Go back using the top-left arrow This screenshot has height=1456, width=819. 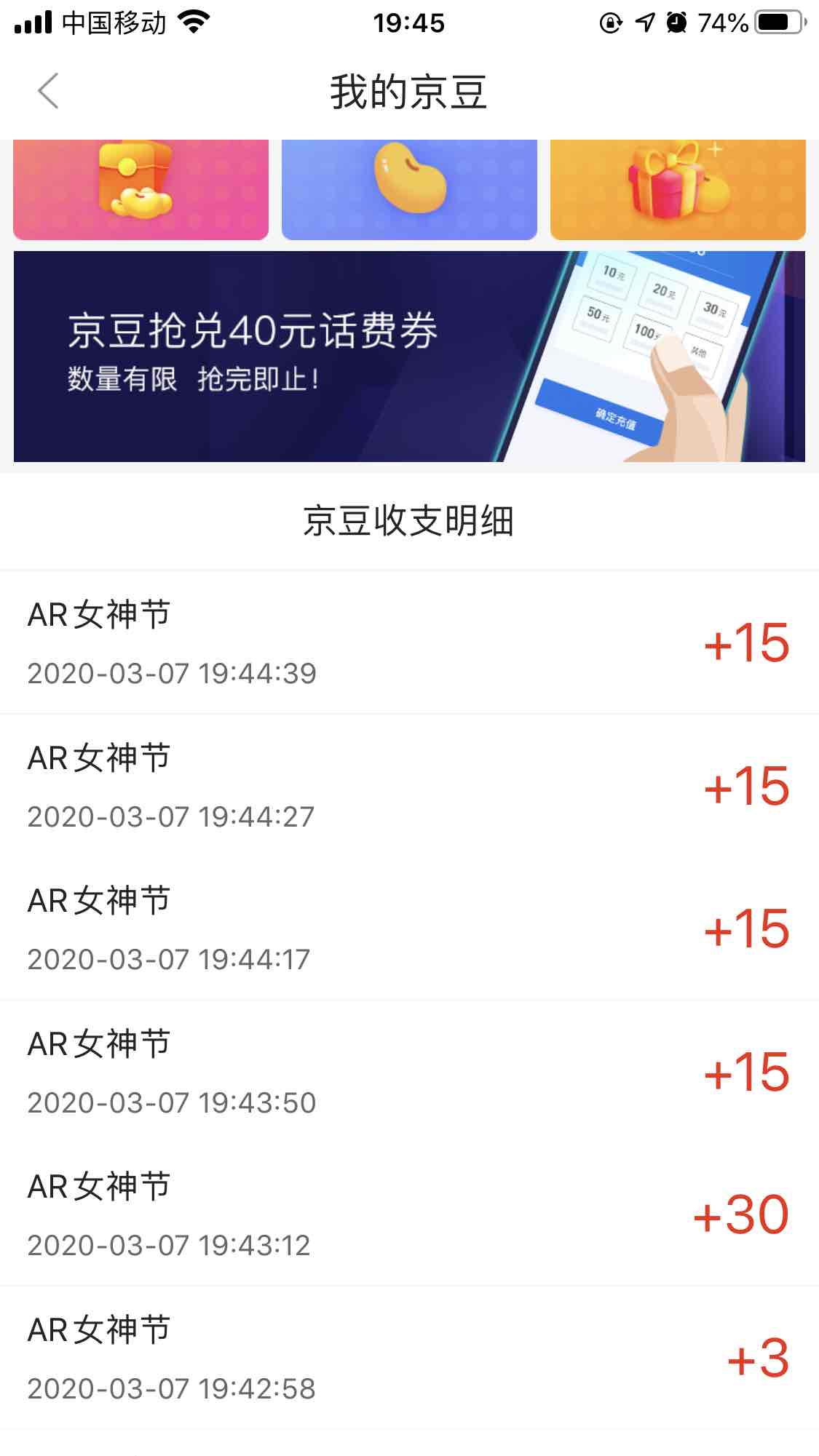point(48,92)
